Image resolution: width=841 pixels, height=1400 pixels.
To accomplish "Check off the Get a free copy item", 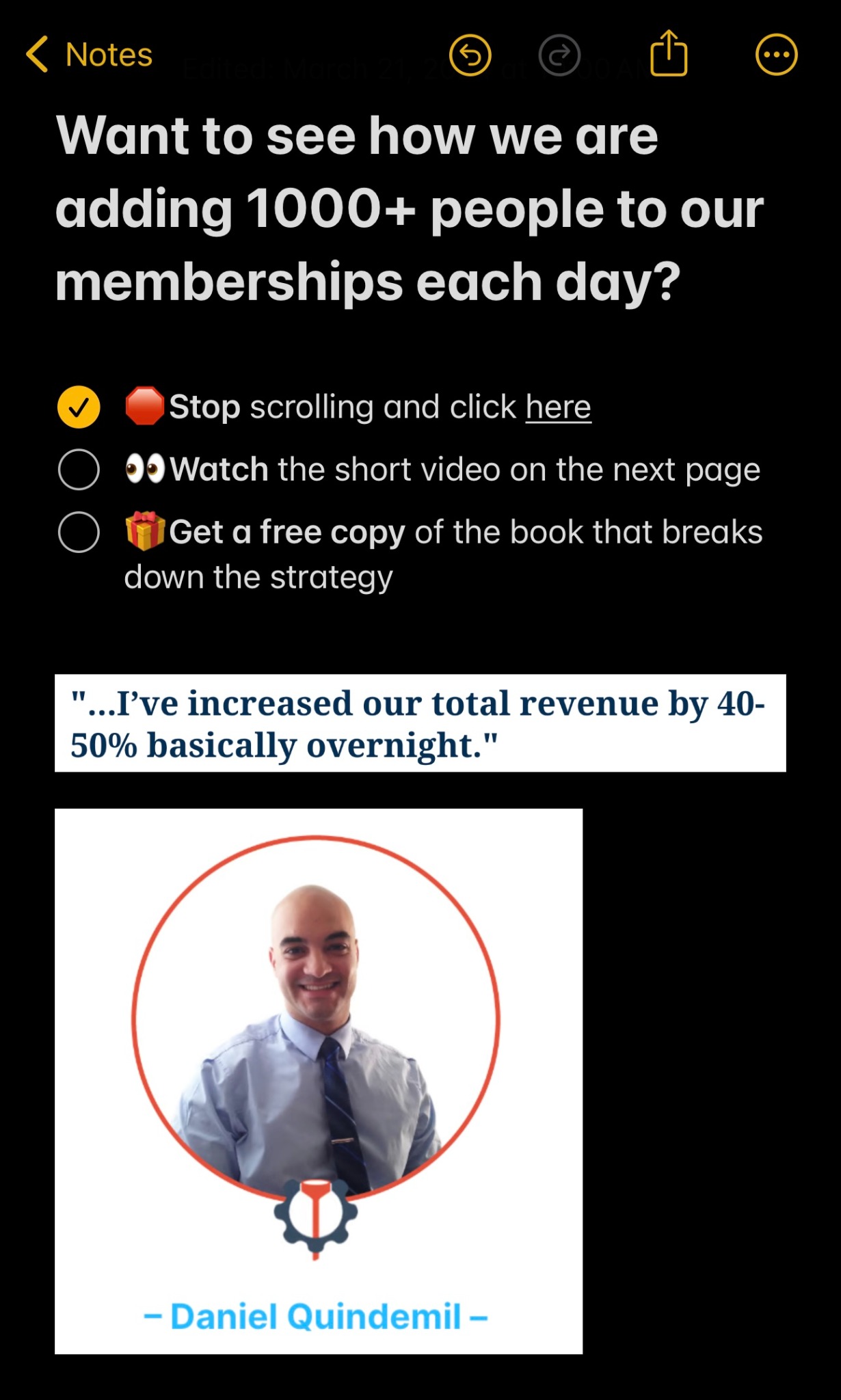I will click(79, 532).
